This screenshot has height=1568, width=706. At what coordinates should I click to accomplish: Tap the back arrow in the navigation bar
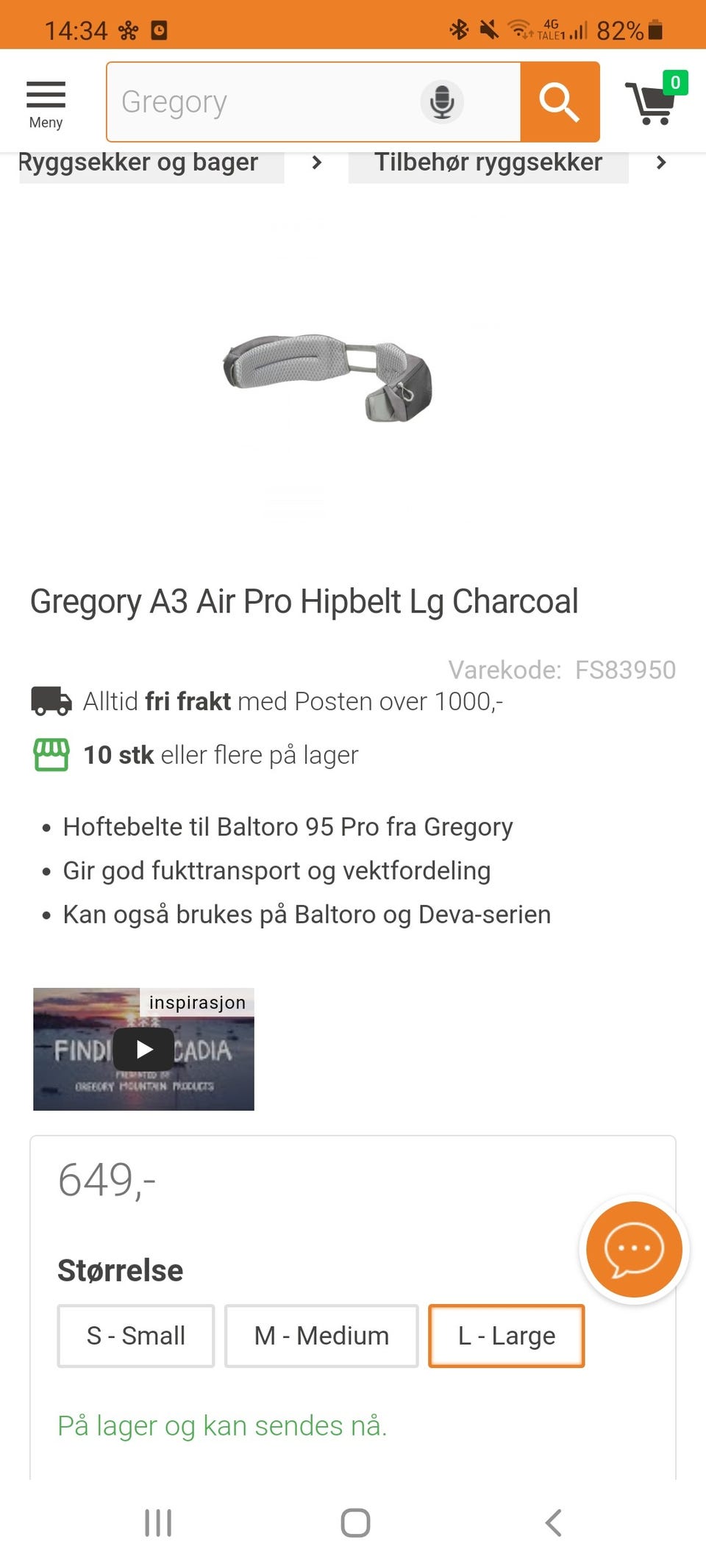[552, 1523]
